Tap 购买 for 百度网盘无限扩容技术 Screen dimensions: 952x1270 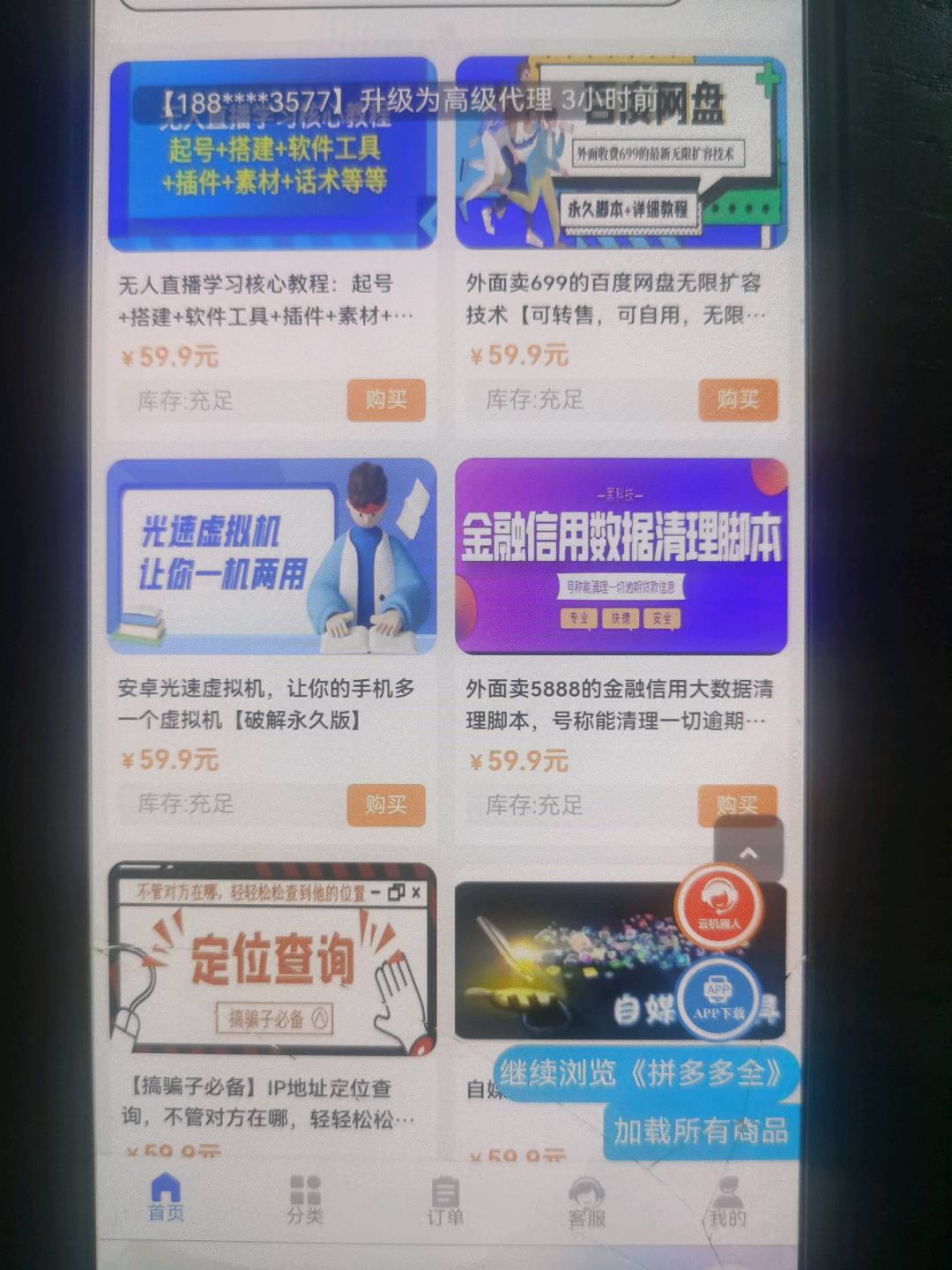tap(738, 400)
